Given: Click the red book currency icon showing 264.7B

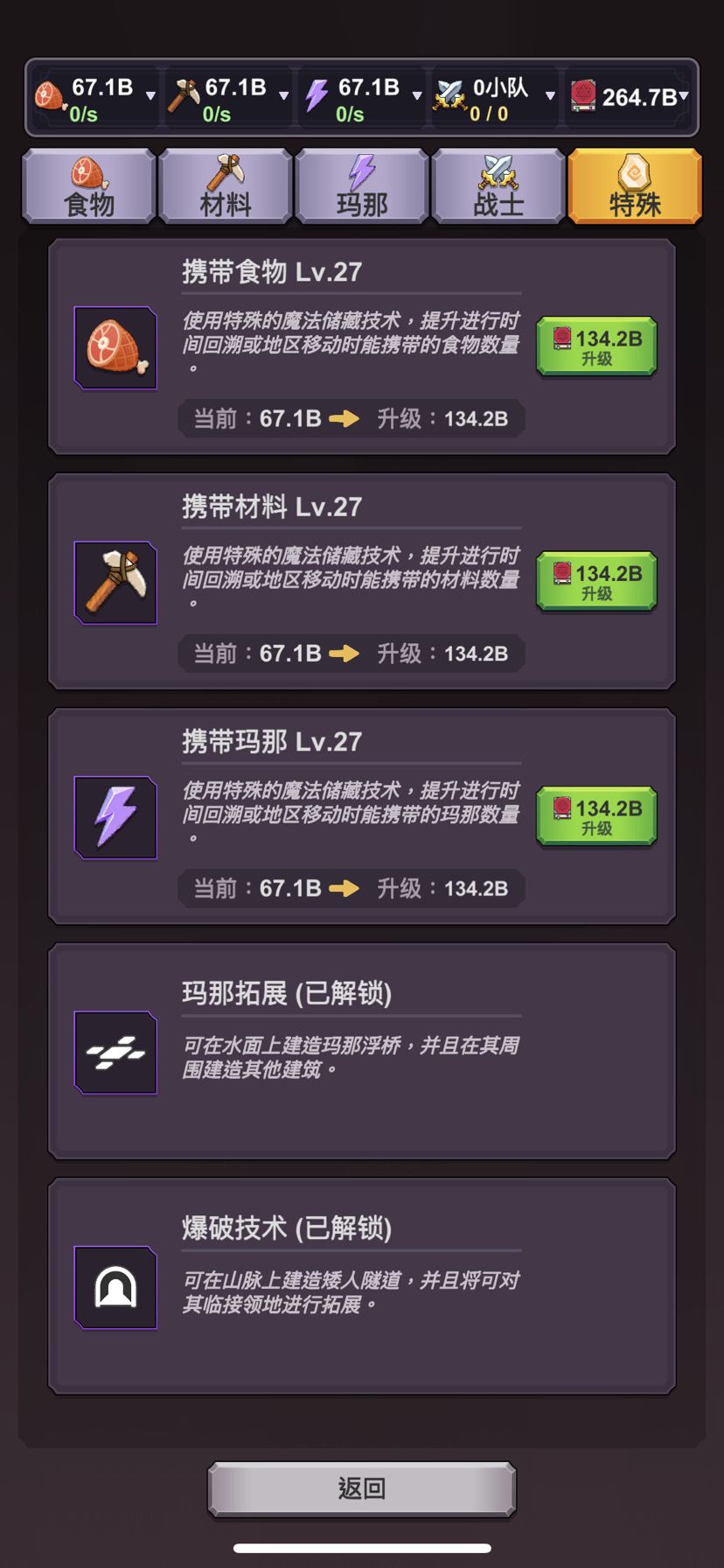Looking at the screenshot, I should (583, 94).
